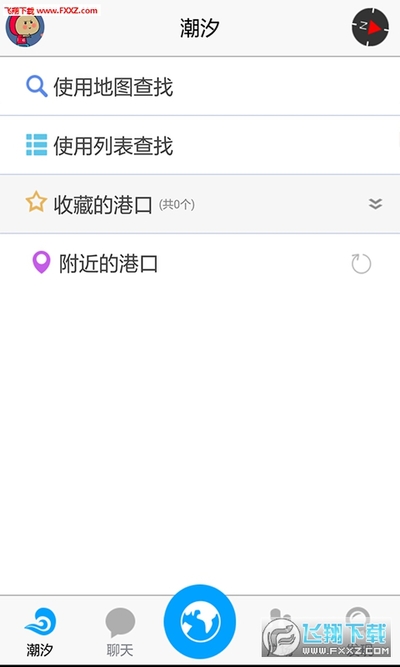The width and height of the screenshot is (400, 667).
Task: Tap the center globe button
Action: pyautogui.click(x=200, y=621)
